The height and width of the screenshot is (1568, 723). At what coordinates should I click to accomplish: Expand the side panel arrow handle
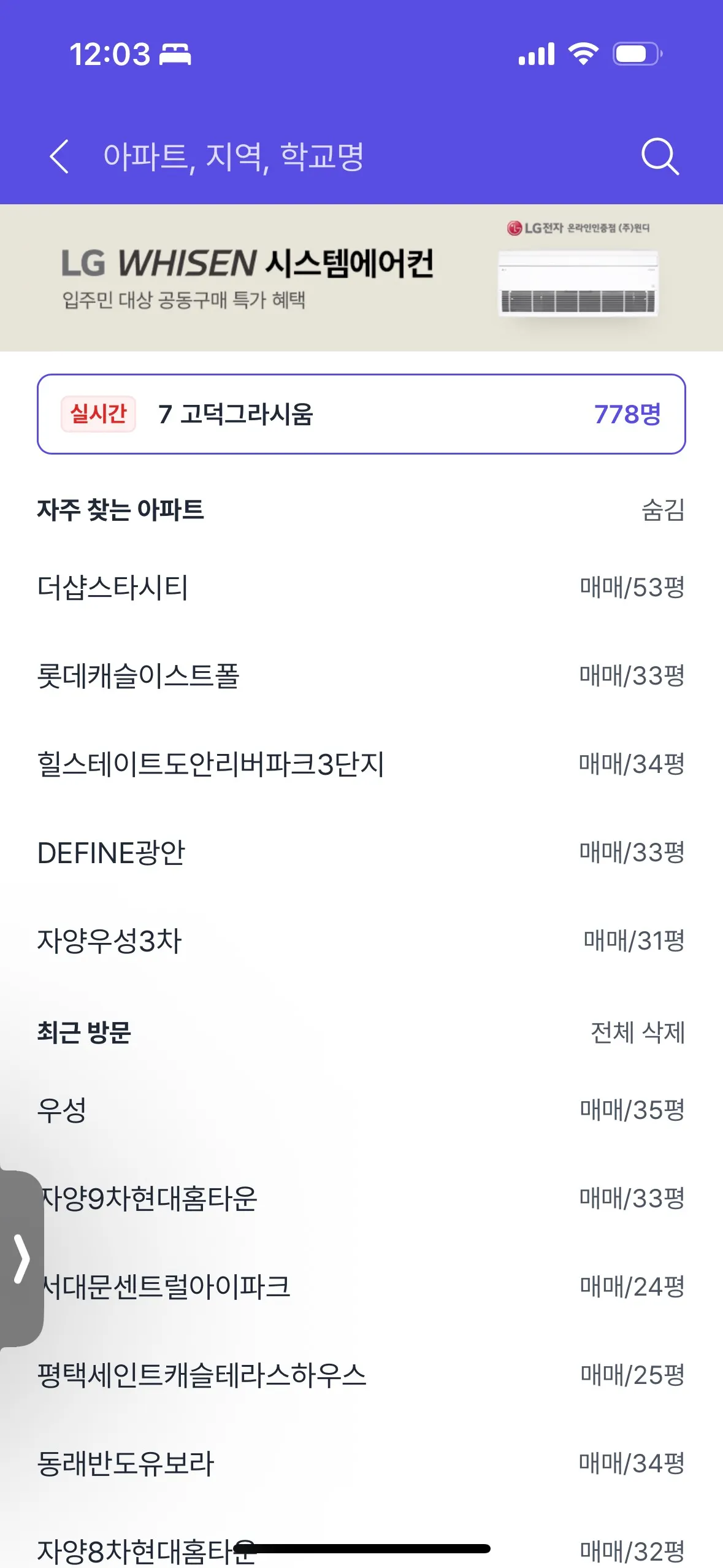(21, 1259)
